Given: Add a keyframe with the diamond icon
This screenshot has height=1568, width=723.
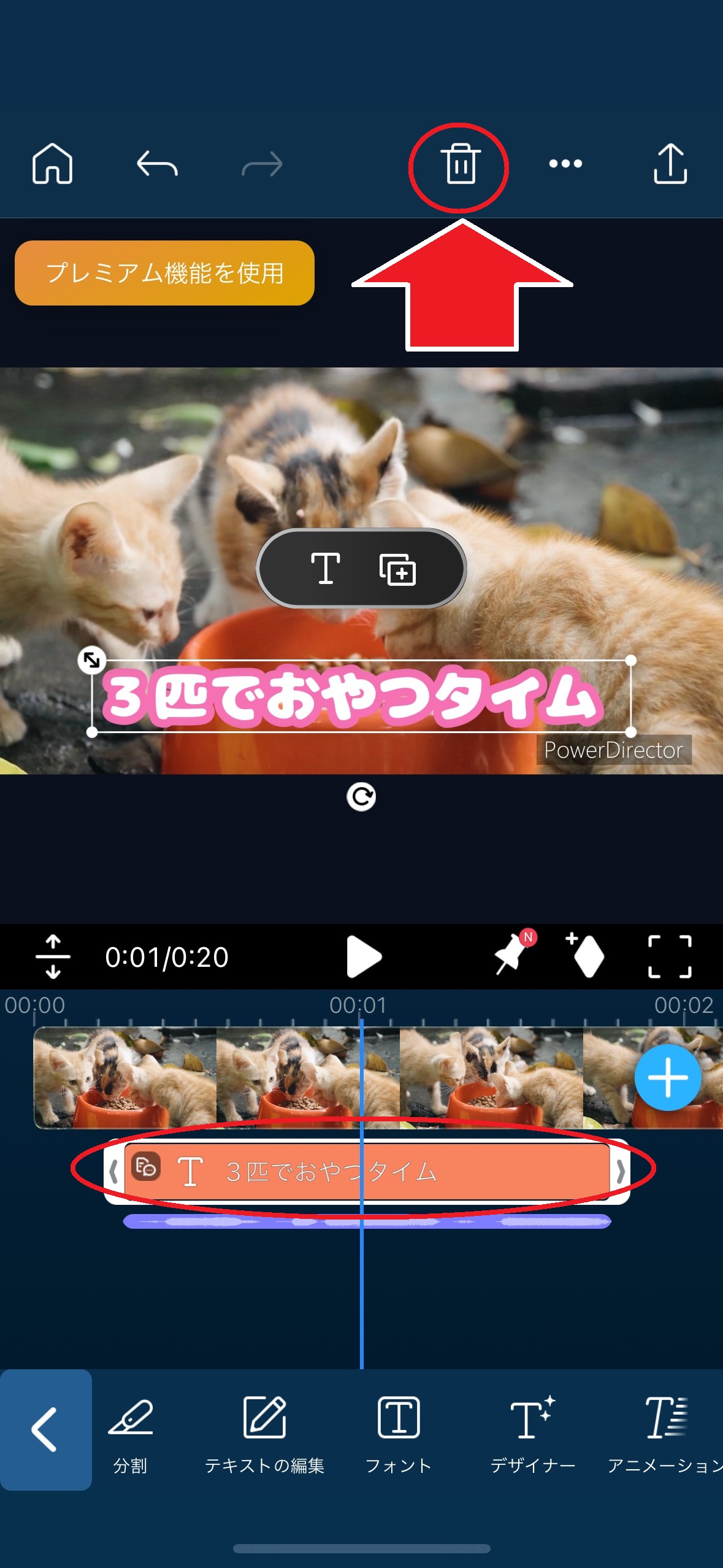Looking at the screenshot, I should (585, 956).
